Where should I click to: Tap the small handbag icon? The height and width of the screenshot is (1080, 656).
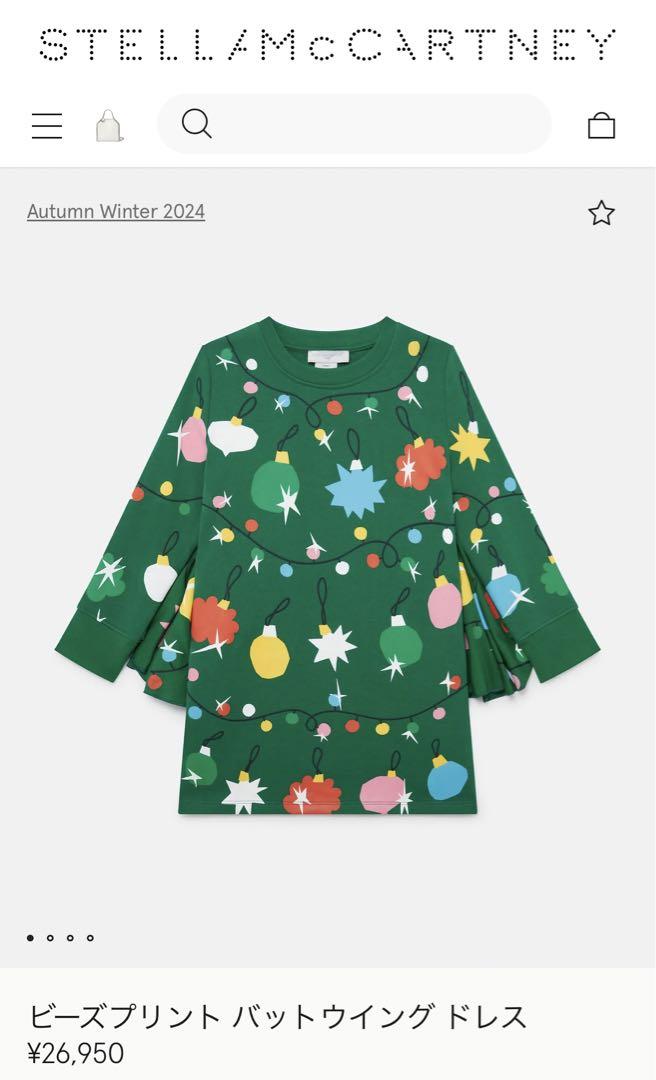tap(109, 126)
